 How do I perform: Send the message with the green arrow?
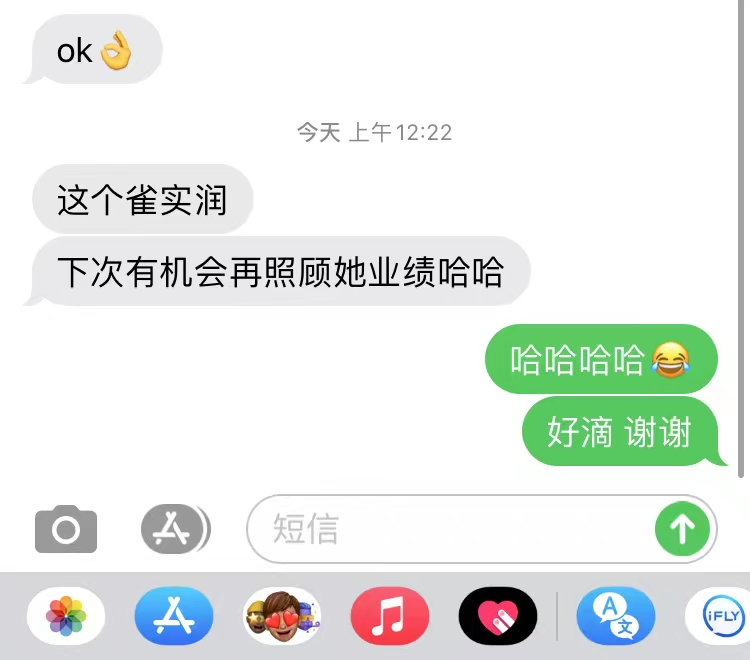tap(682, 529)
